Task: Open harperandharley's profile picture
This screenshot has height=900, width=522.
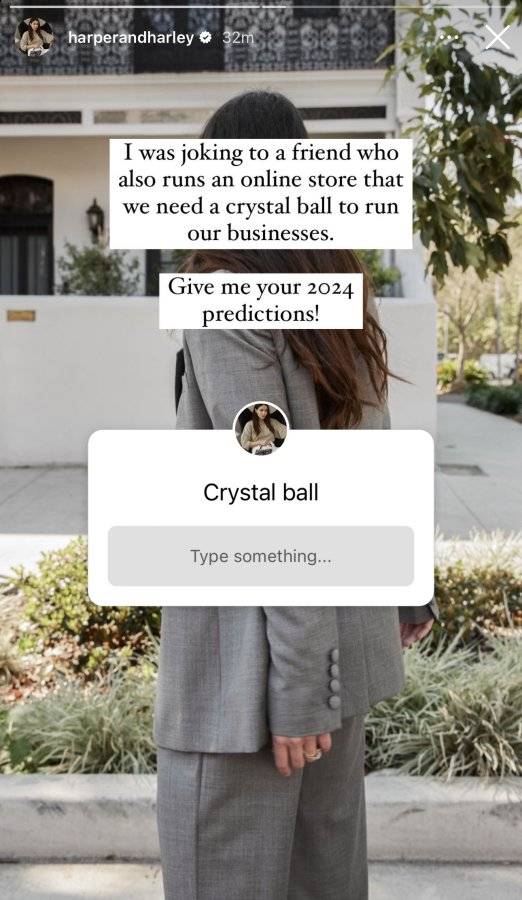Action: pyautogui.click(x=34, y=37)
